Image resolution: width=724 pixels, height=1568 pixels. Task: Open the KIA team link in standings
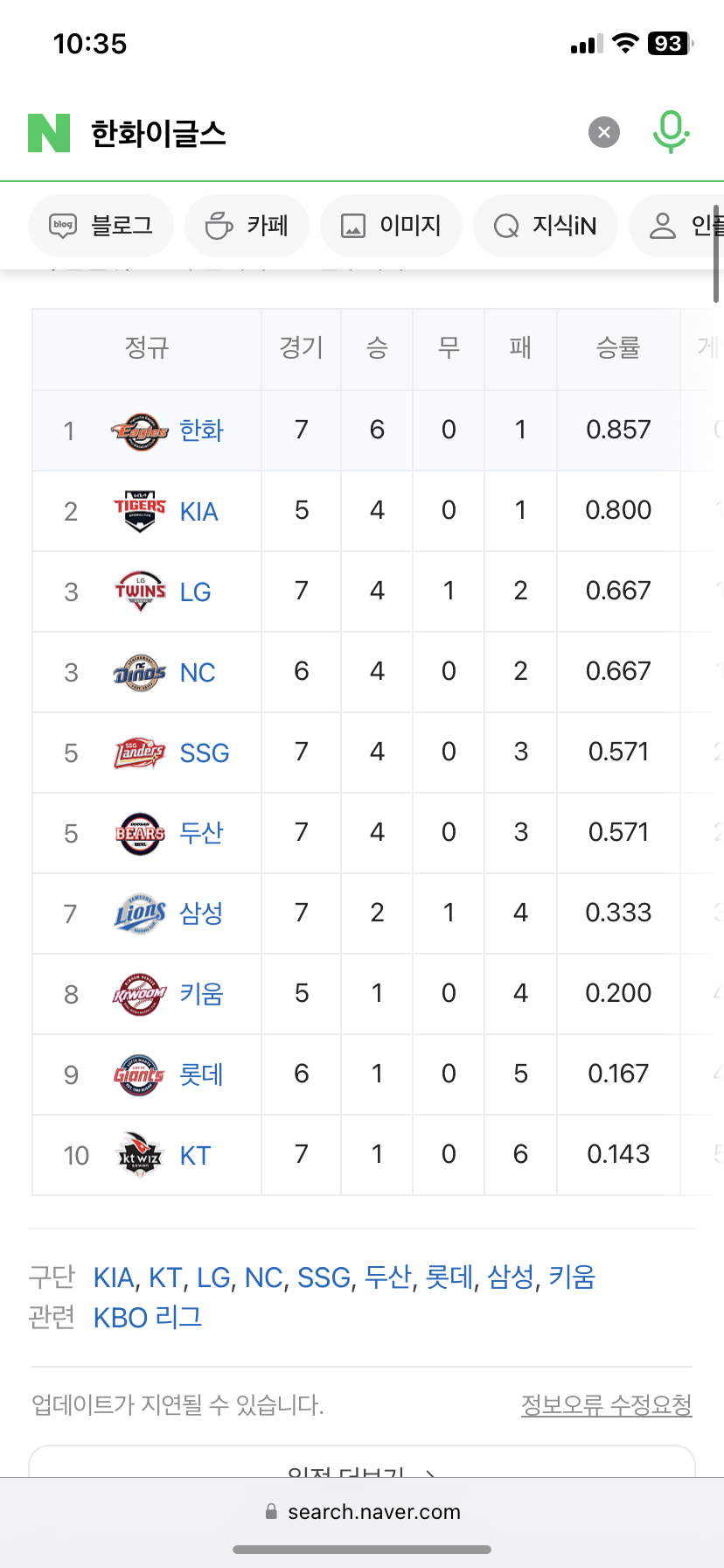pyautogui.click(x=198, y=512)
